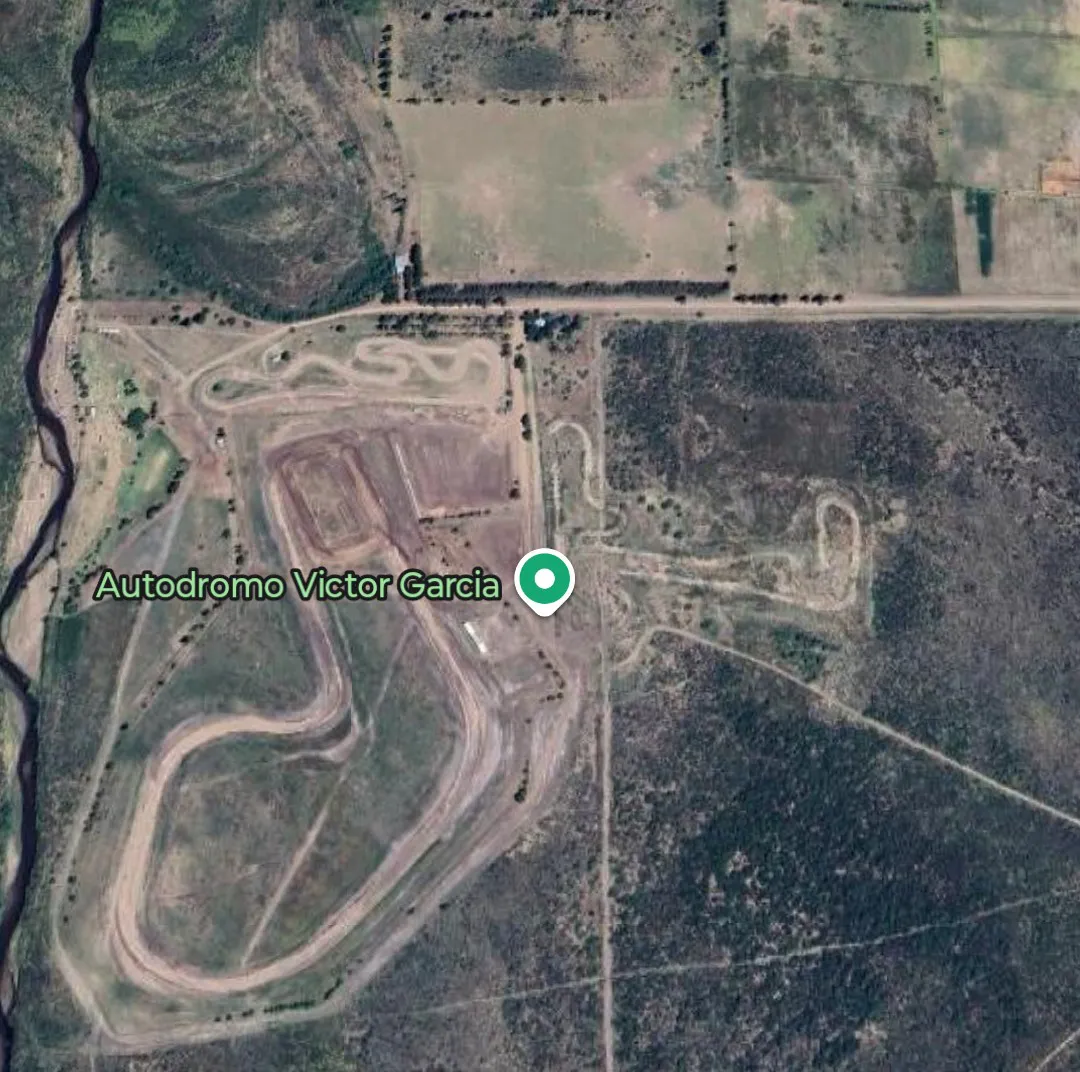1080x1072 pixels.
Task: Open the Autodromo Victor Garcia place marker
Action: [x=544, y=581]
